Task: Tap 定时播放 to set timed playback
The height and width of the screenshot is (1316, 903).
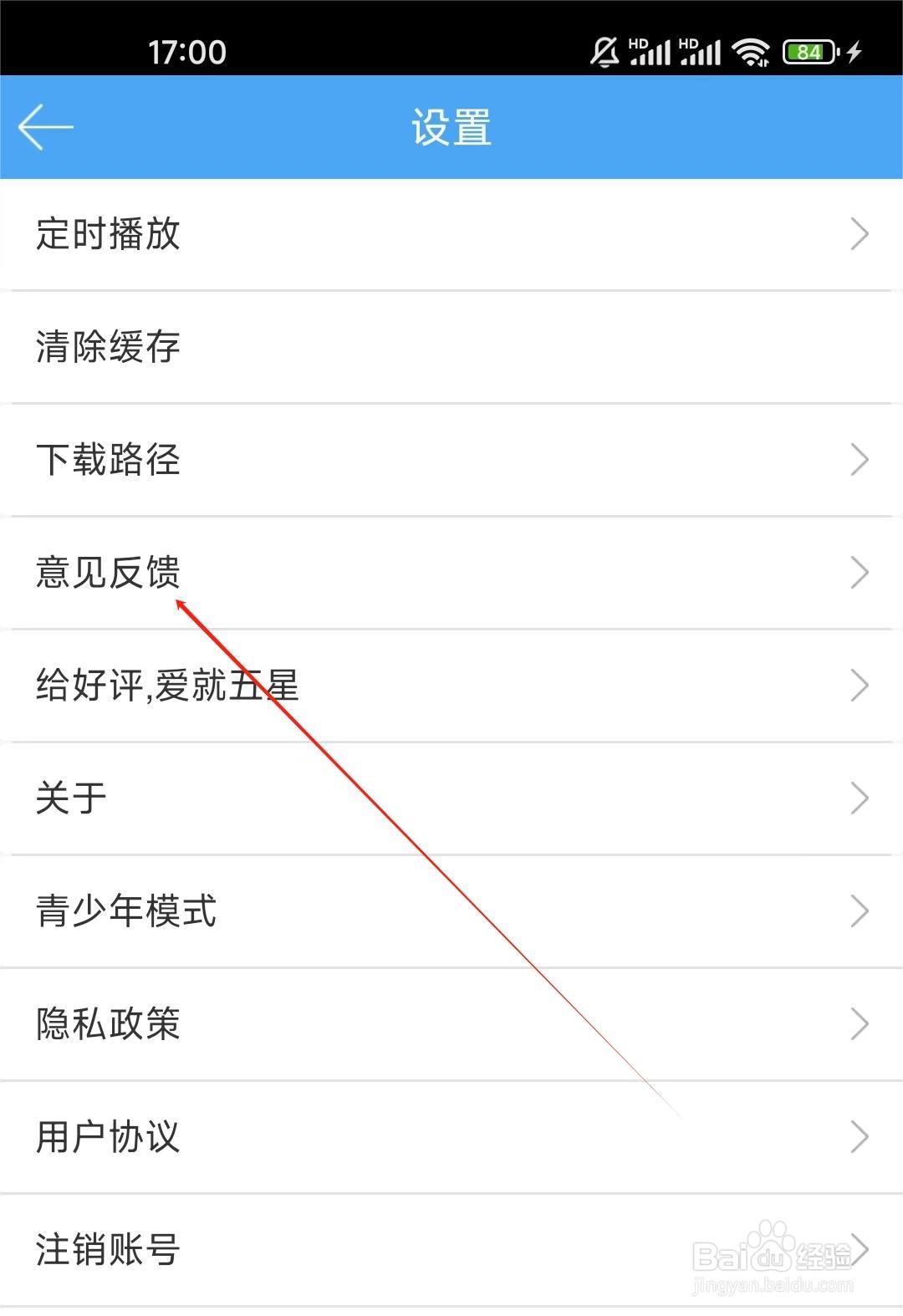Action: 107,236
